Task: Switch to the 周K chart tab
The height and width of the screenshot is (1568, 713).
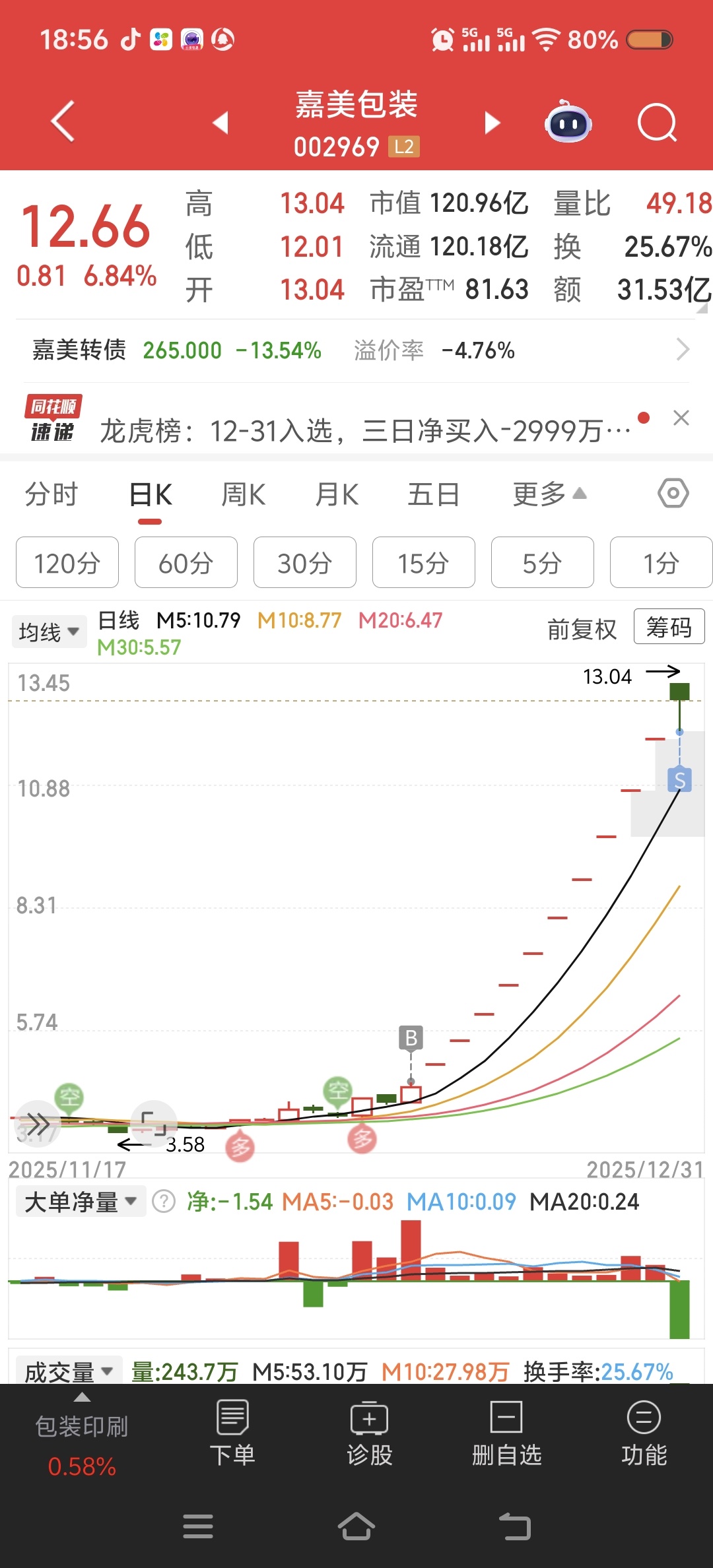Action: 243,494
